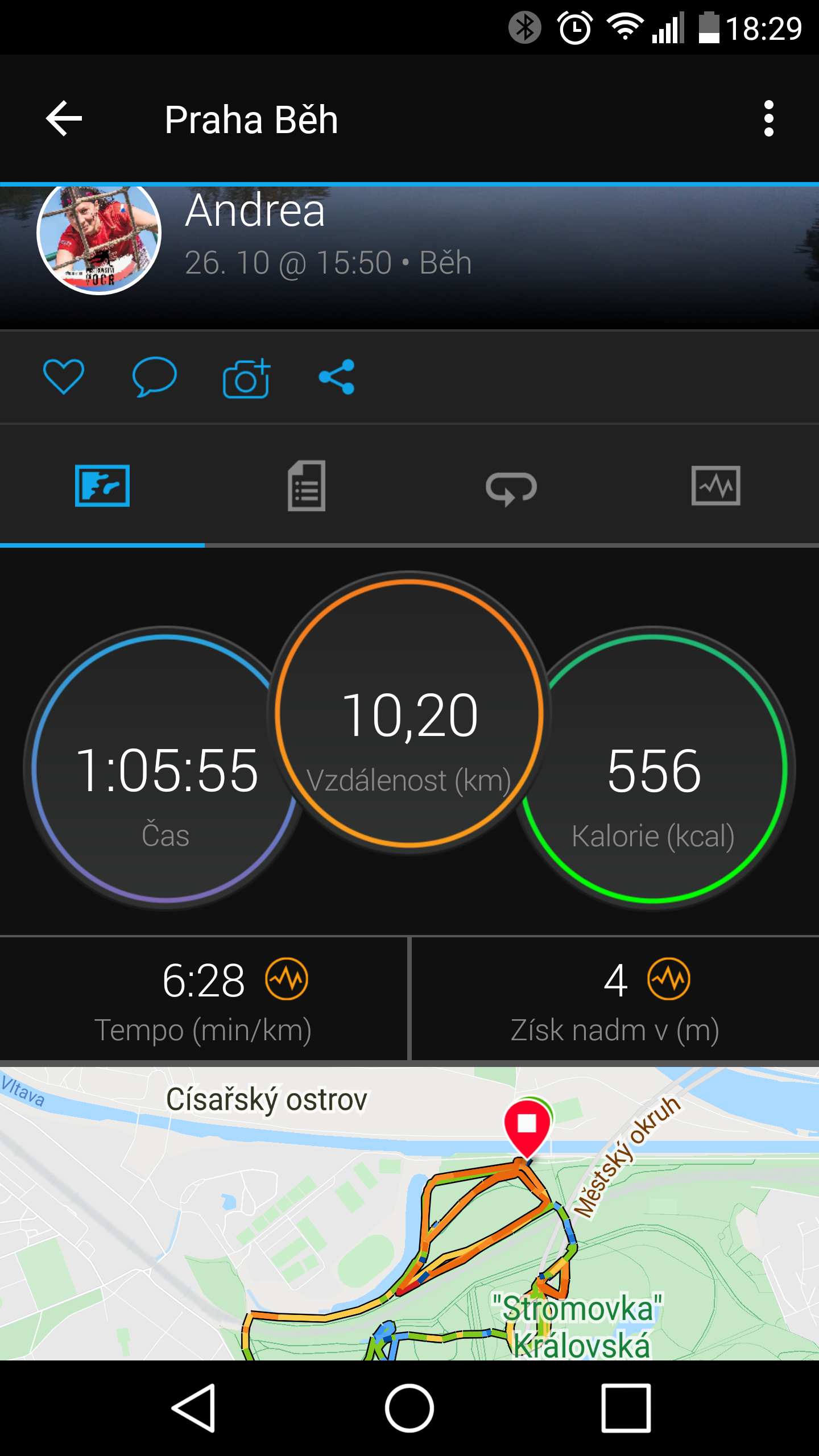Switch to the stats details tab

pos(307,486)
